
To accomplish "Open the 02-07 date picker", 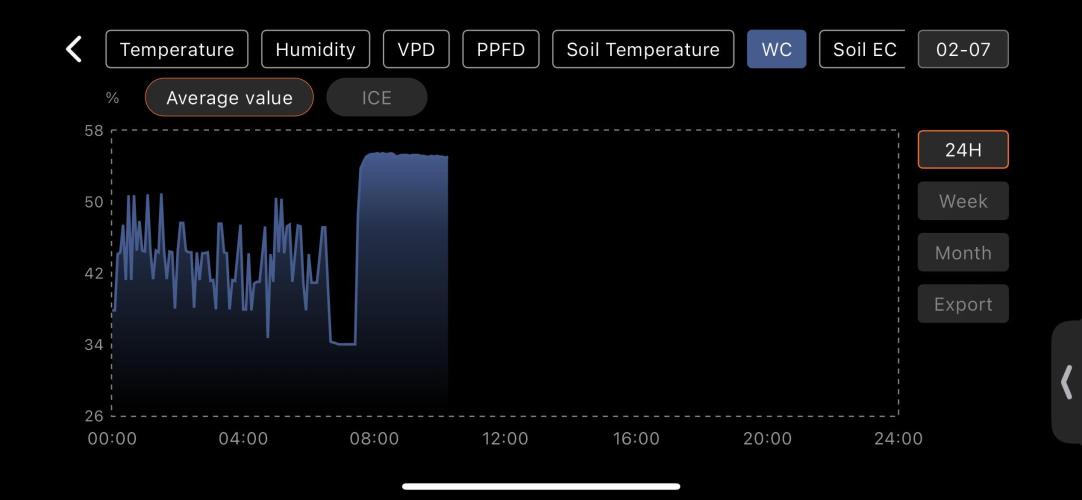I will pos(962,49).
